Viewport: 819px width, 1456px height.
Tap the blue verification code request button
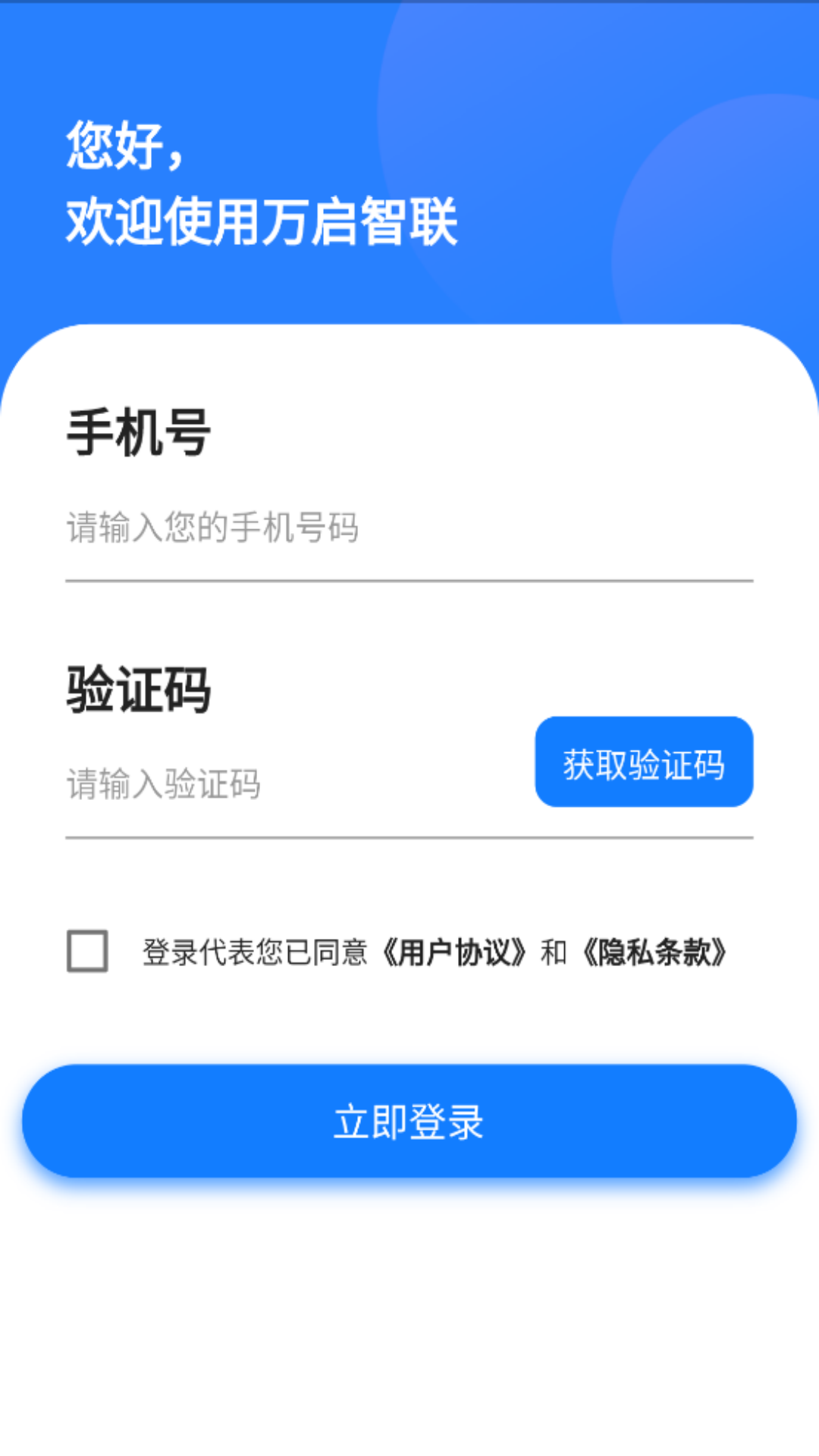(x=644, y=763)
